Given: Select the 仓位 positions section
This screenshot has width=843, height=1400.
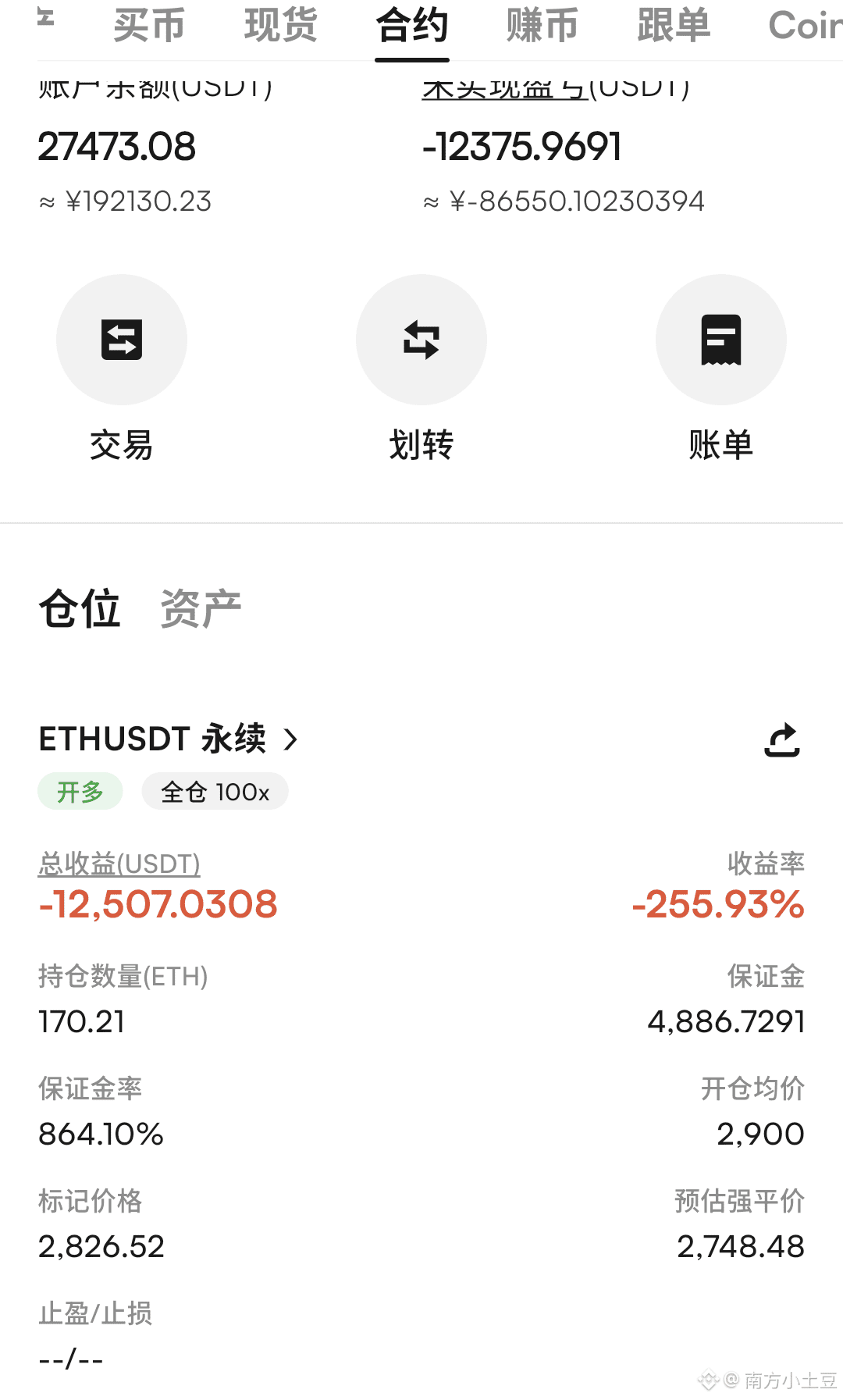Looking at the screenshot, I should tap(80, 609).
